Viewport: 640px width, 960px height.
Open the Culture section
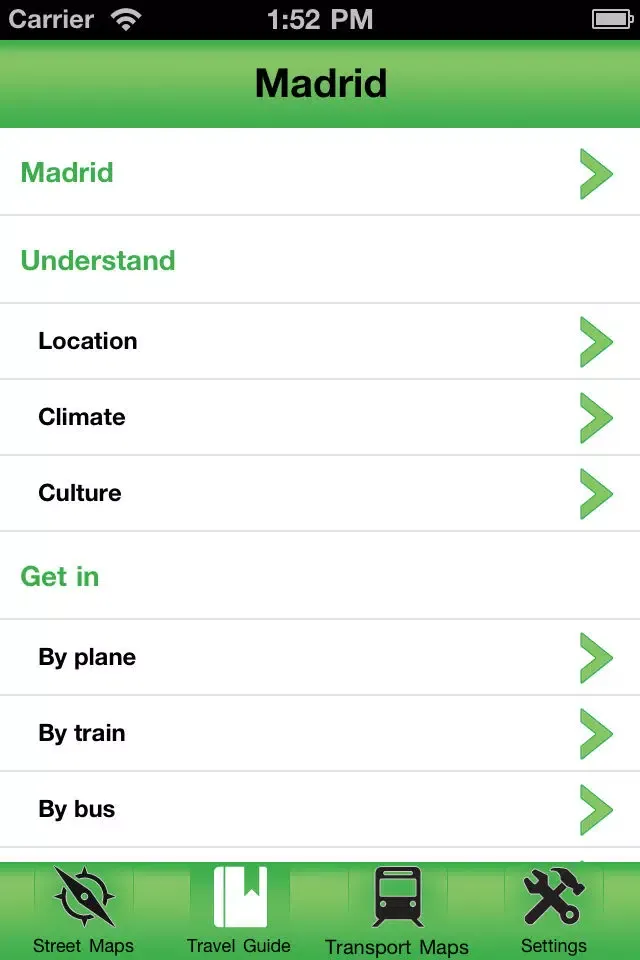tap(320, 493)
